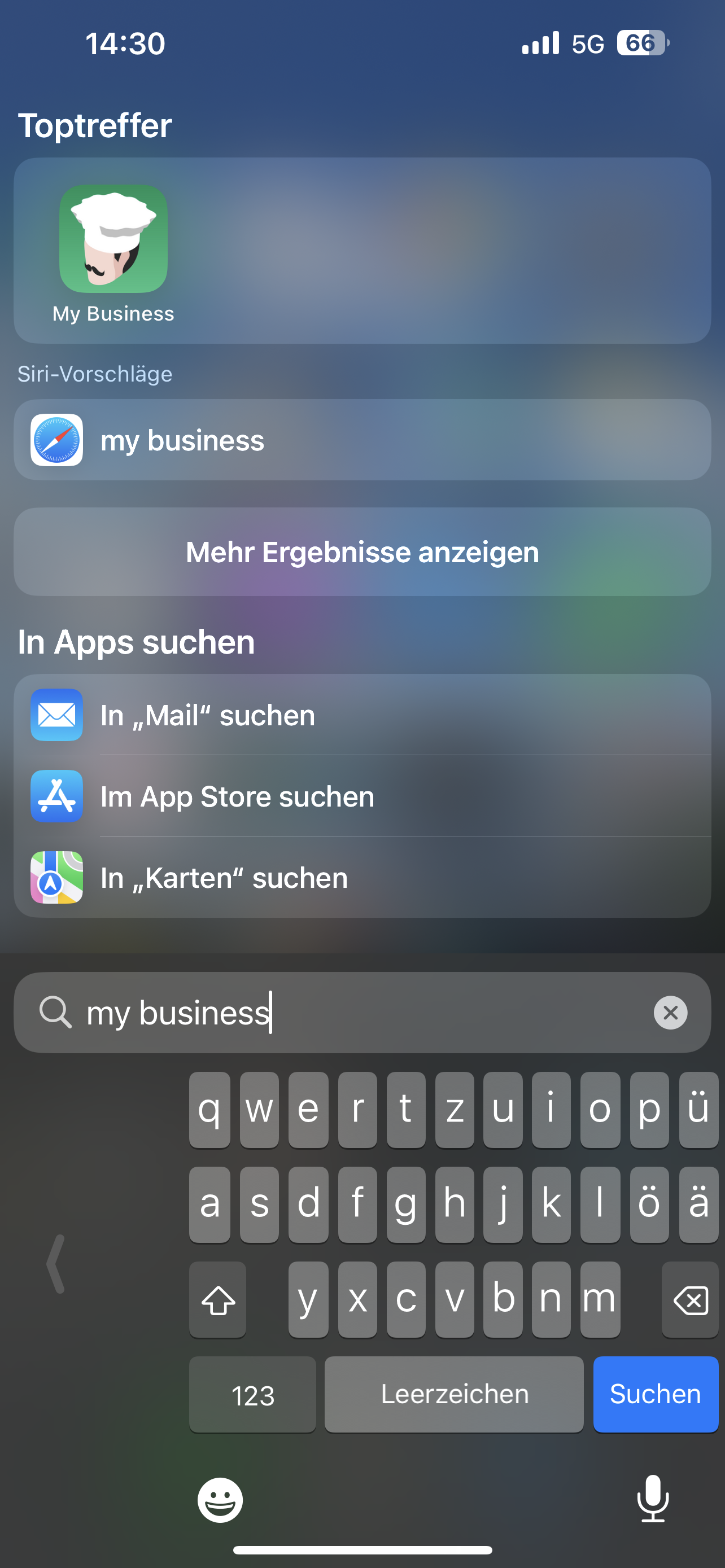Select Im App Store suchen
This screenshot has height=1568, width=725.
pyautogui.click(x=362, y=796)
